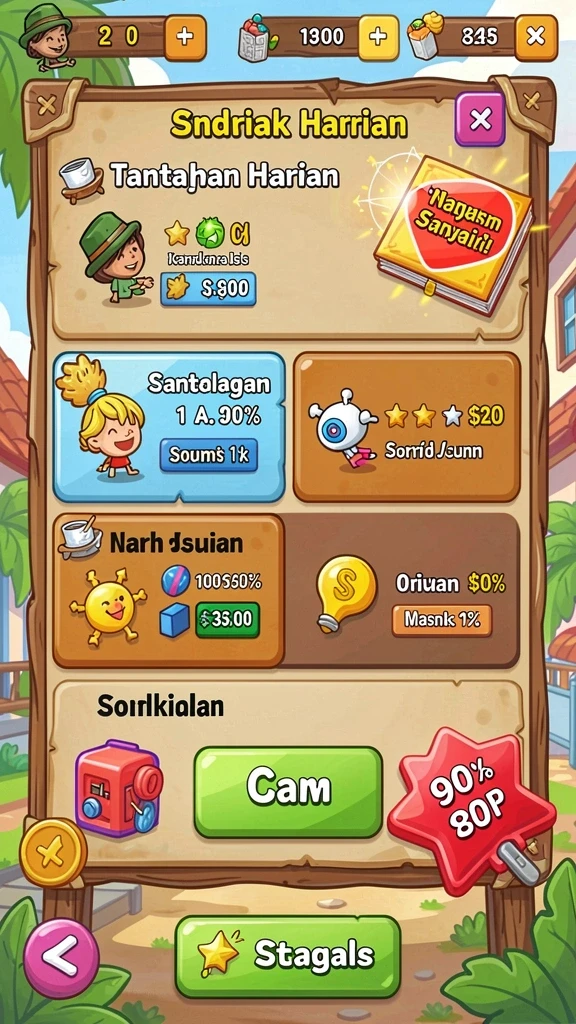
Task: Tap the orange X button beside 845
Action: 536,37
